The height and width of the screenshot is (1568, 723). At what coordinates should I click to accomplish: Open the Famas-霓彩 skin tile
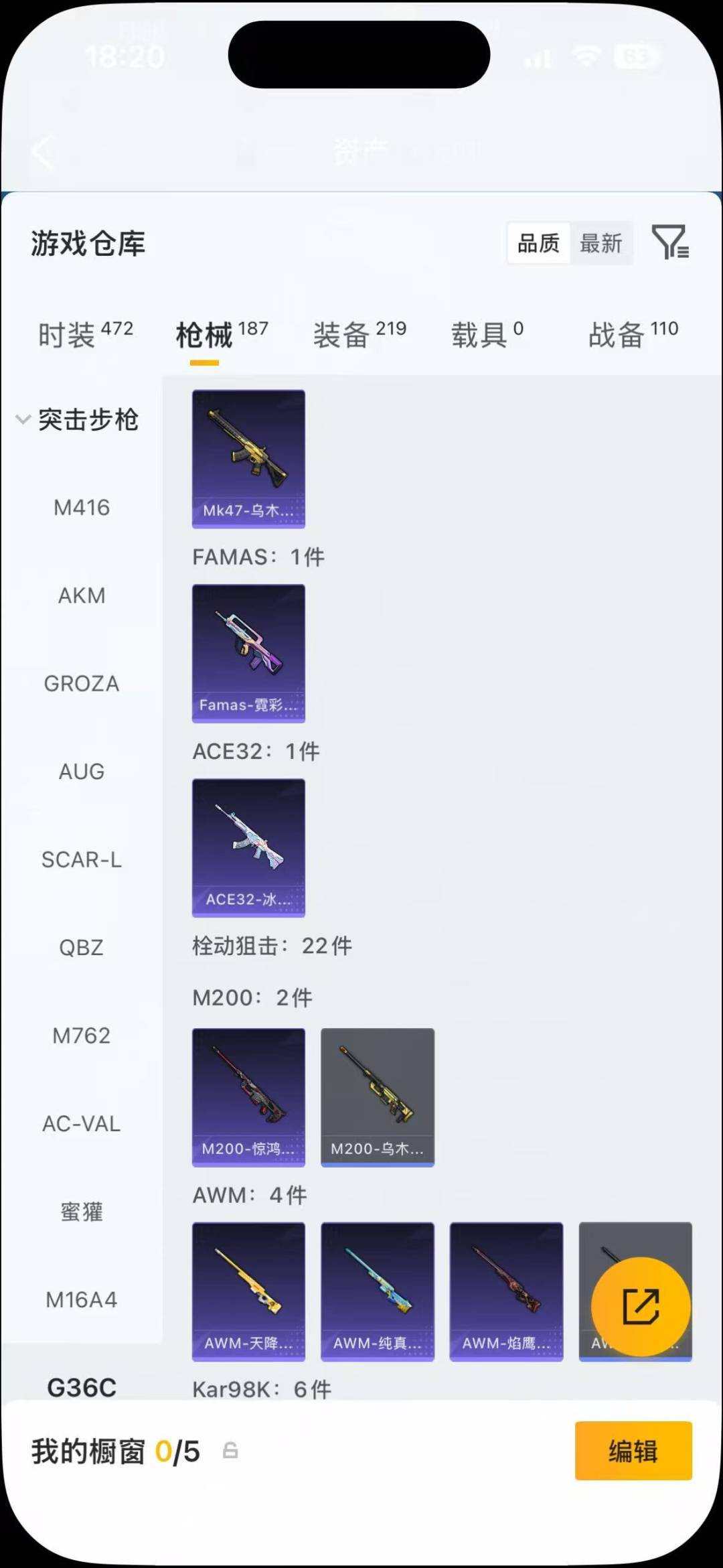pyautogui.click(x=248, y=653)
